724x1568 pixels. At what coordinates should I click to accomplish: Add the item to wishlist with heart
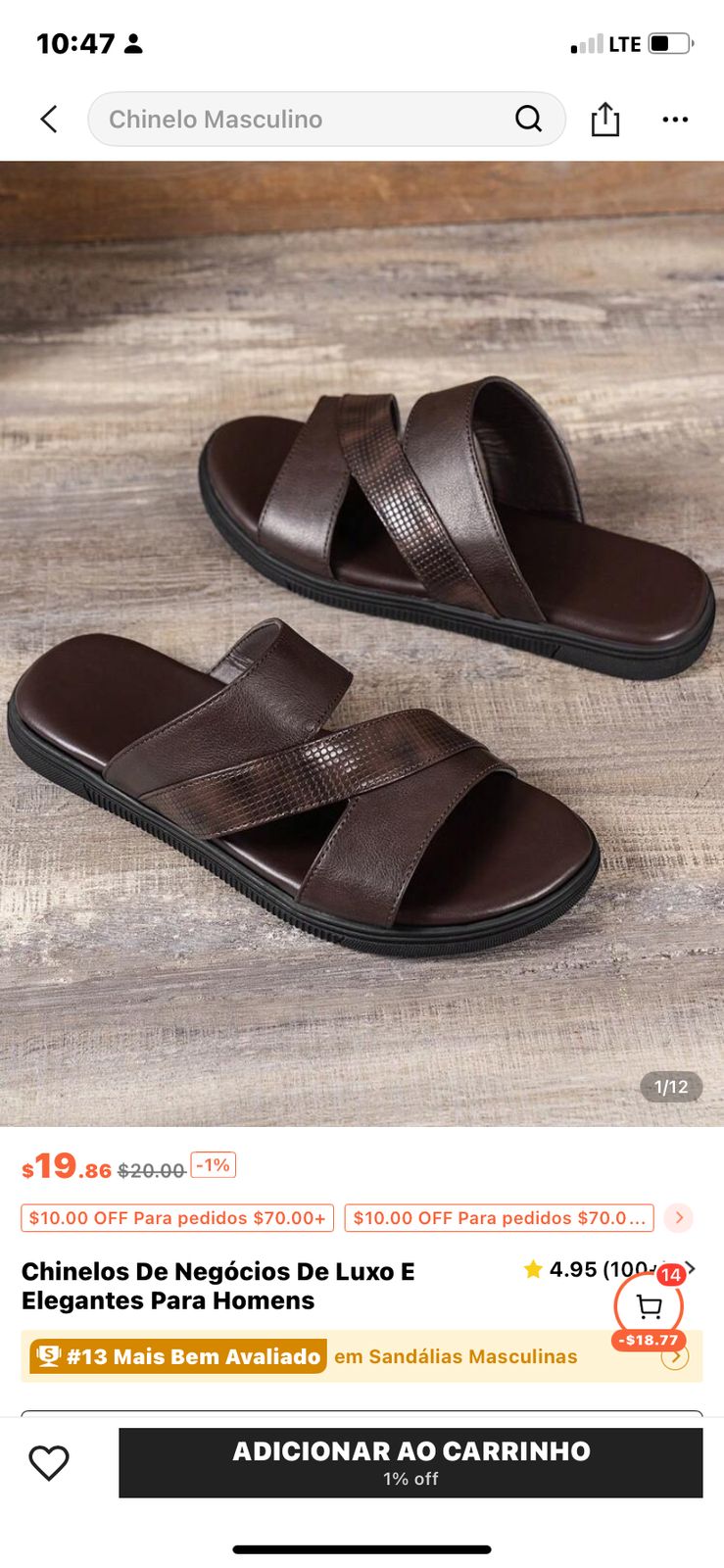(x=49, y=1462)
